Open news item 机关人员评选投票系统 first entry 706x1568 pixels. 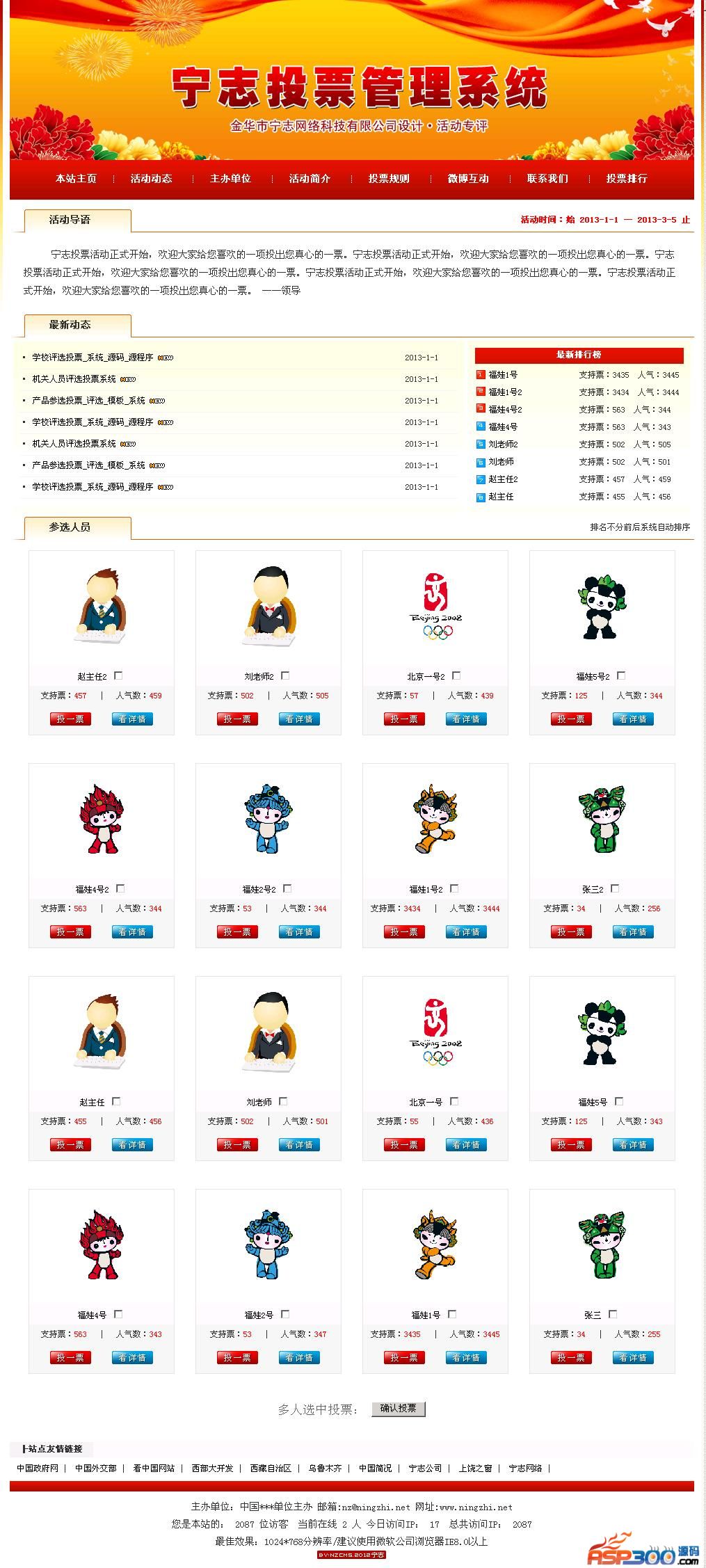pos(74,379)
